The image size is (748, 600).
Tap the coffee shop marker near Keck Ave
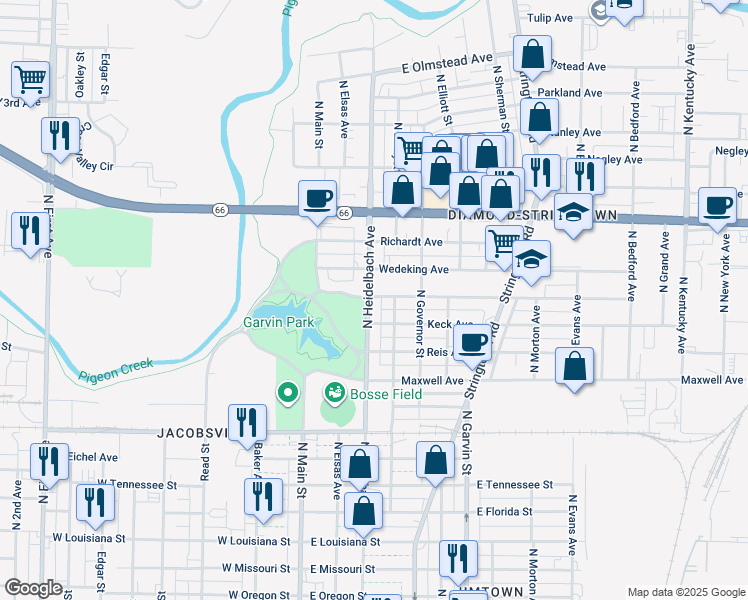click(472, 343)
